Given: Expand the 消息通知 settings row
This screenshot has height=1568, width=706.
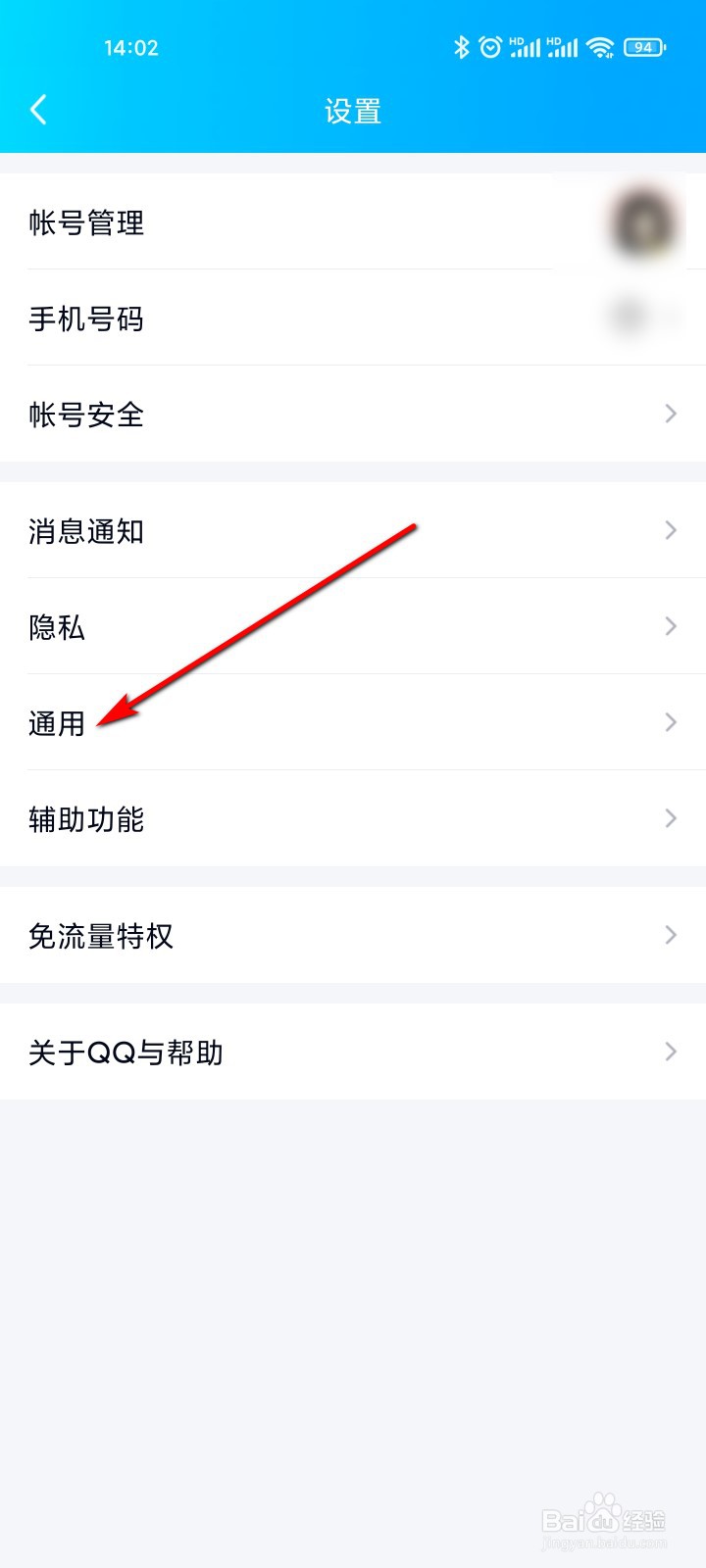Looking at the screenshot, I should pyautogui.click(x=353, y=530).
